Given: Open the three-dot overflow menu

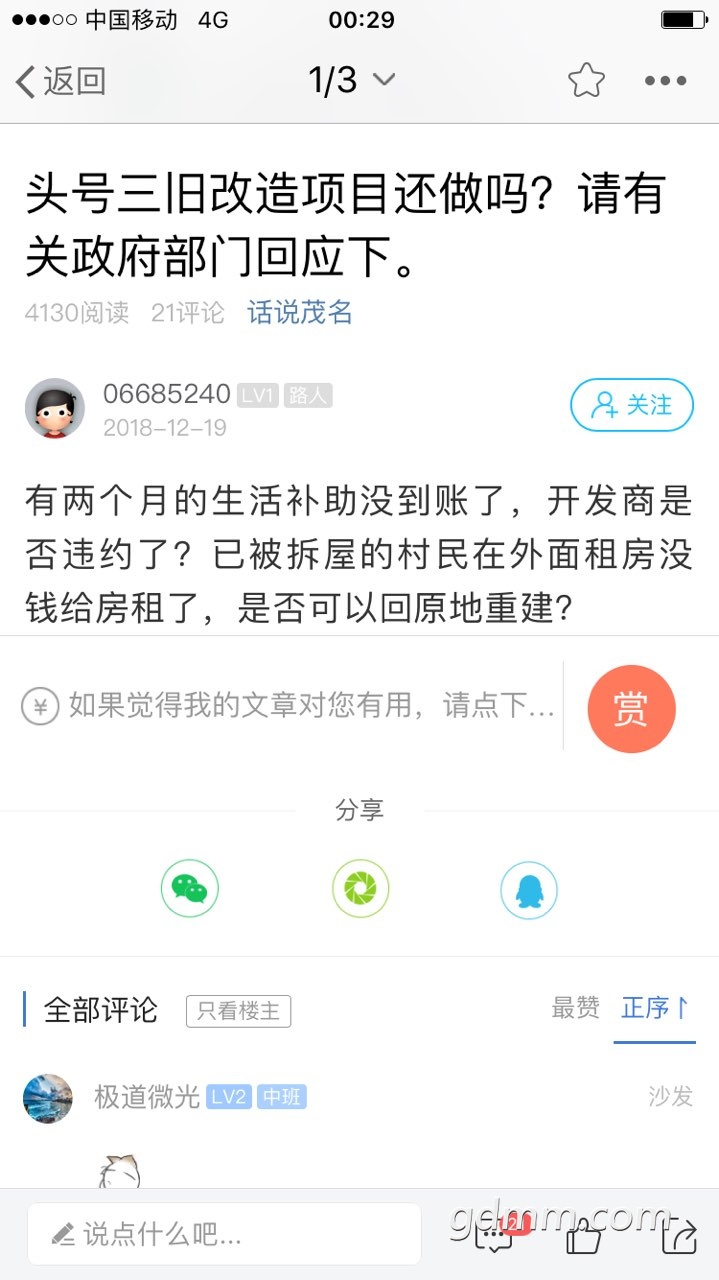Looking at the screenshot, I should point(665,81).
